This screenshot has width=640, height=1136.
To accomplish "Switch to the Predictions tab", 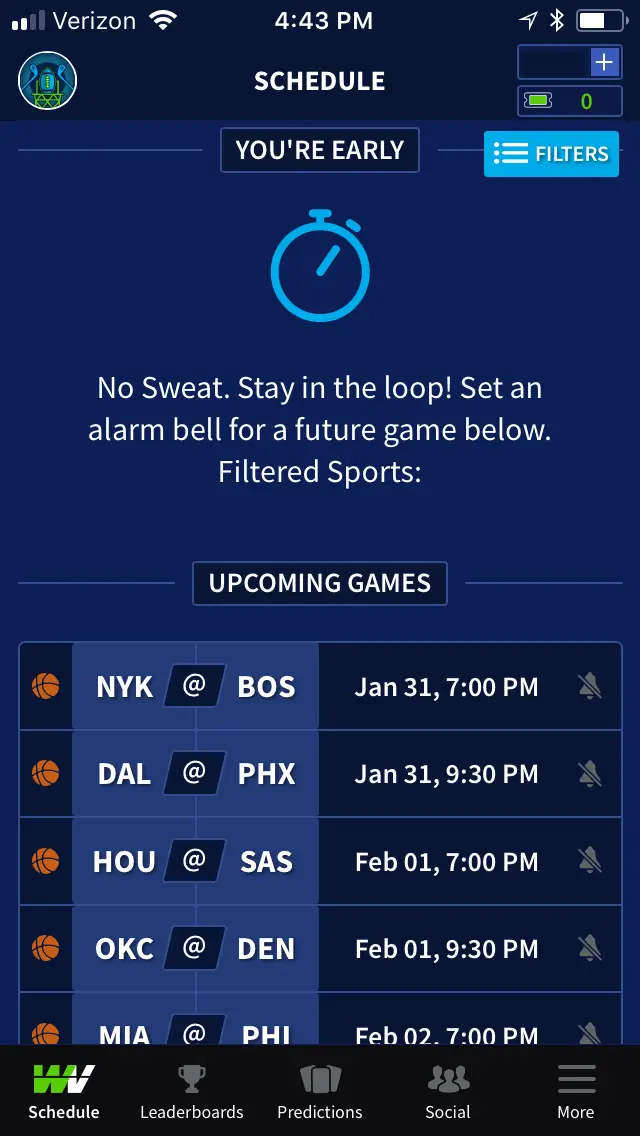I will pyautogui.click(x=320, y=1092).
